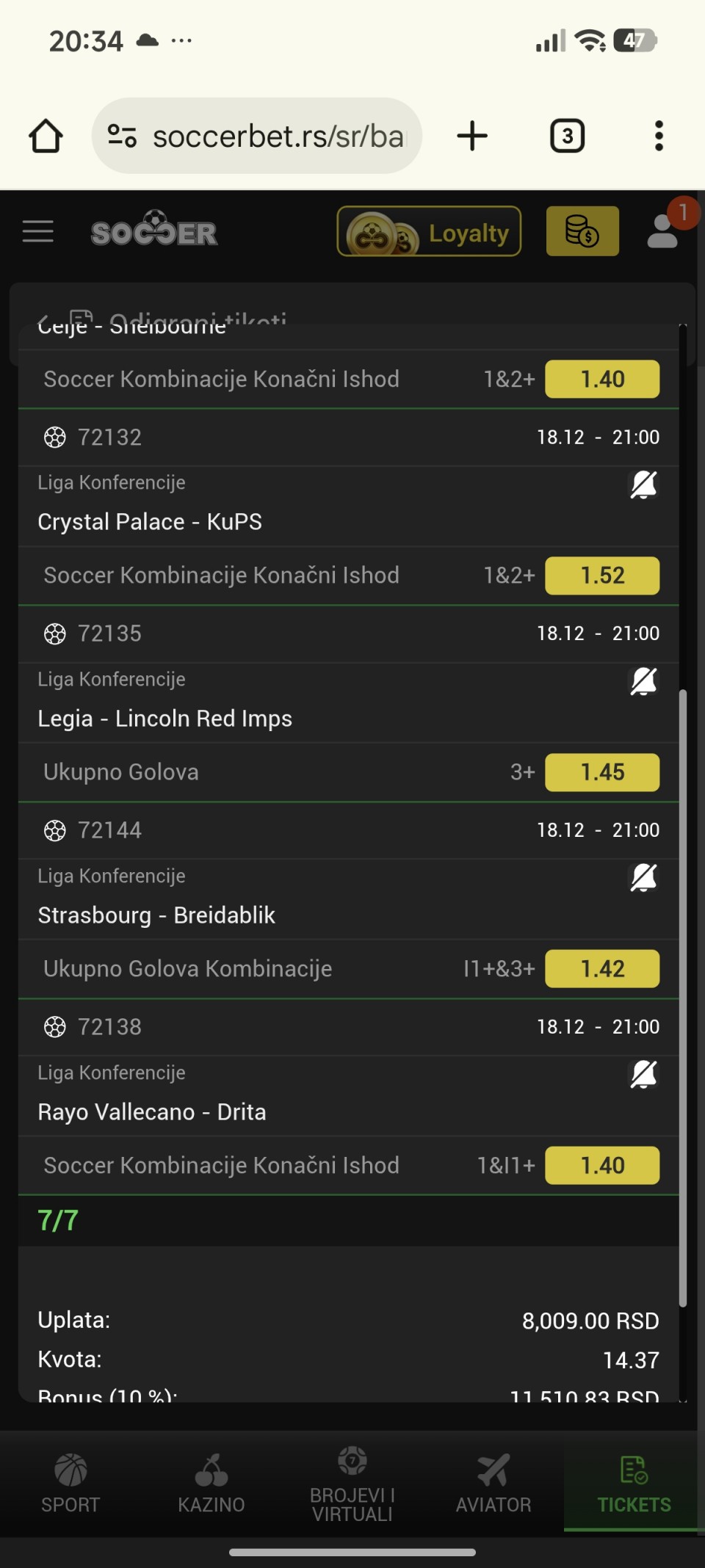Viewport: 705px width, 1568px height.
Task: Open the user profile icon
Action: coord(663,231)
